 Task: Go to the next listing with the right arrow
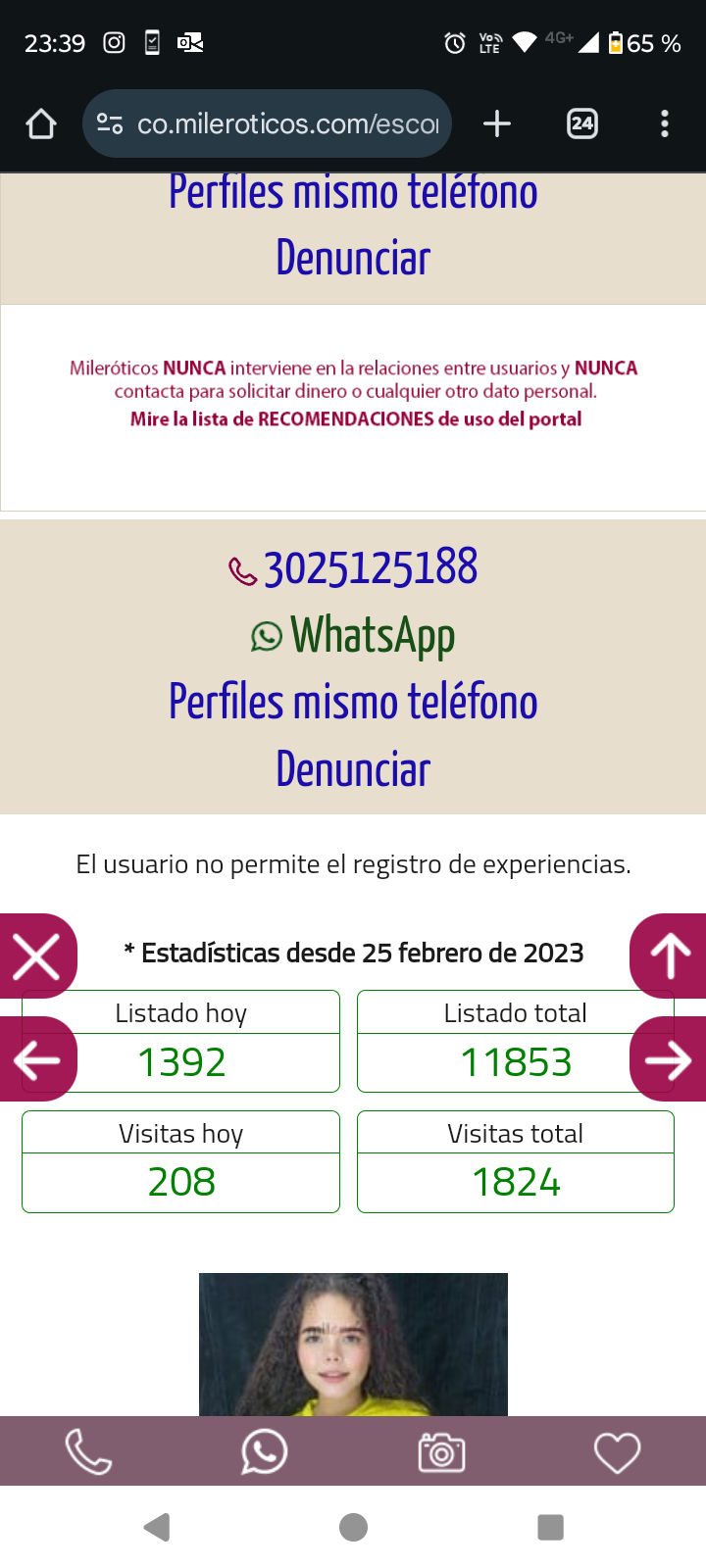(669, 1059)
